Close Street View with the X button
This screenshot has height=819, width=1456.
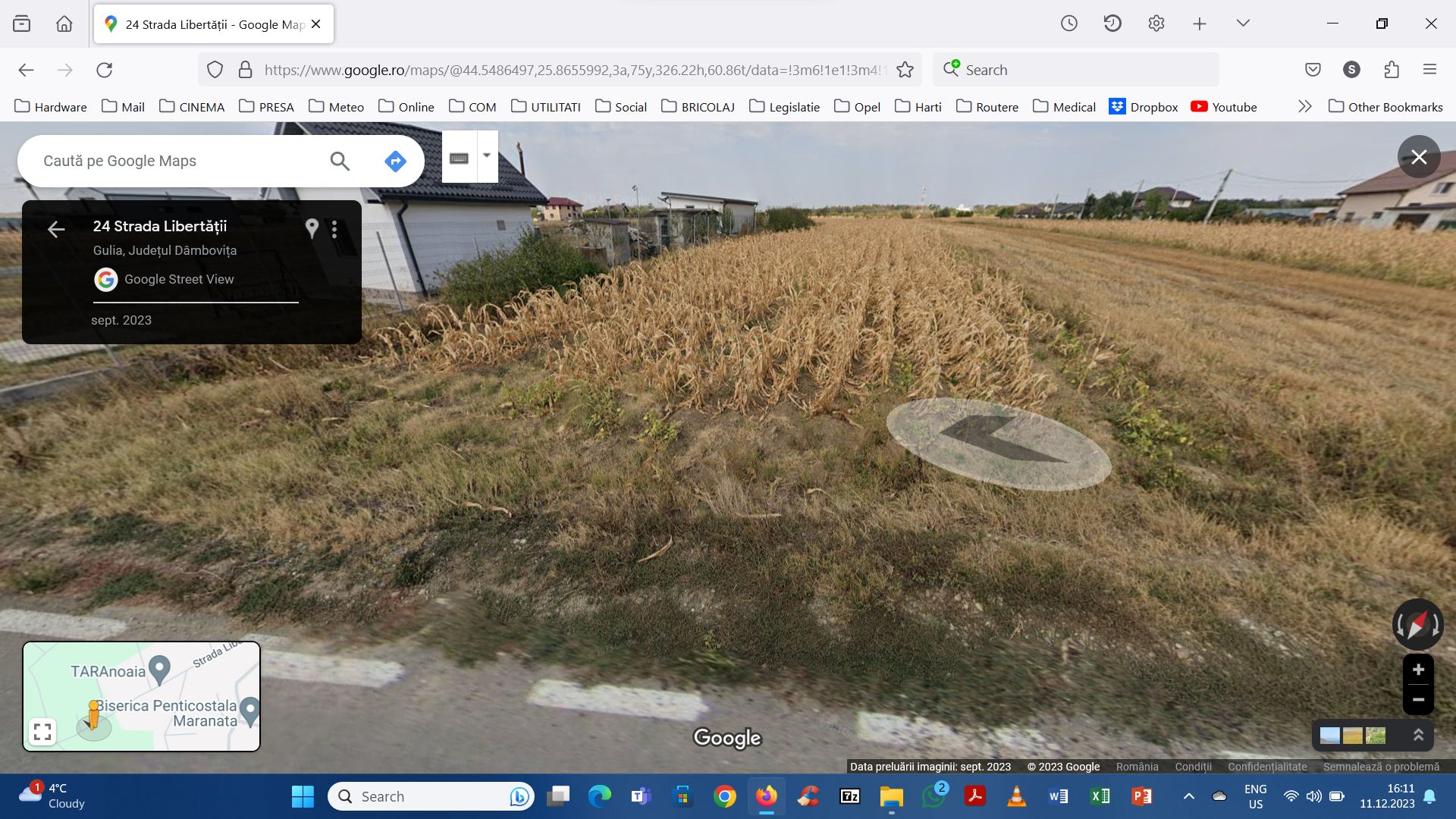click(x=1418, y=157)
